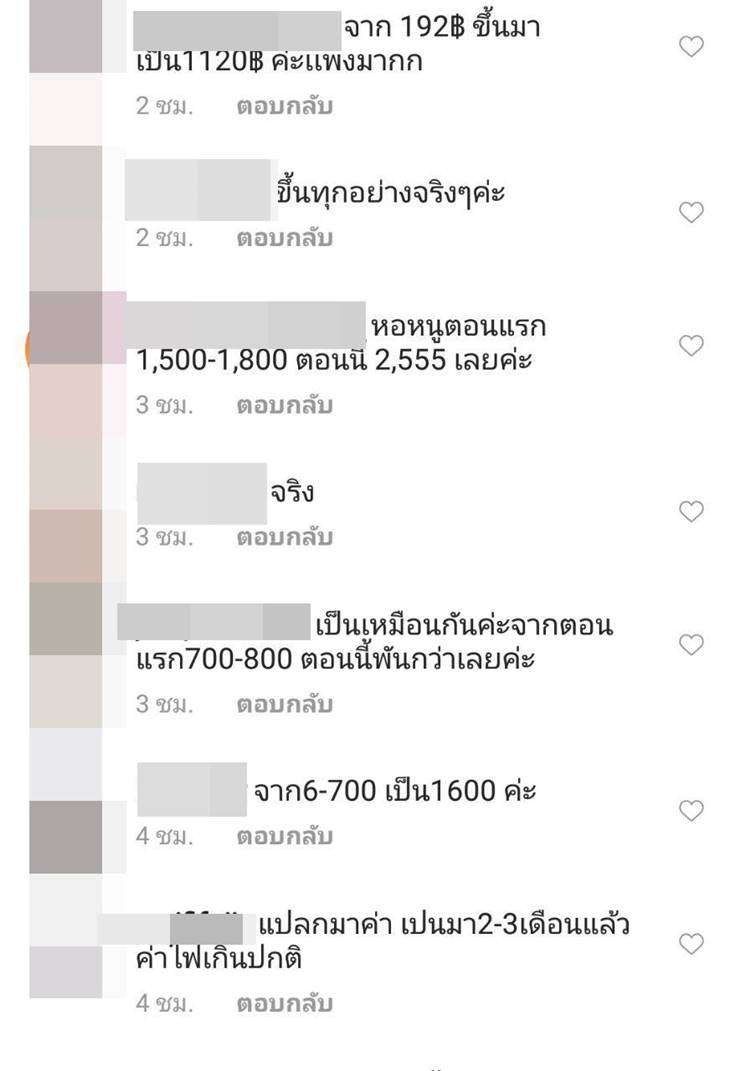The height and width of the screenshot is (1071, 750).
Task: Reply to the comment about 192฿ rising
Action: pyautogui.click(x=284, y=105)
